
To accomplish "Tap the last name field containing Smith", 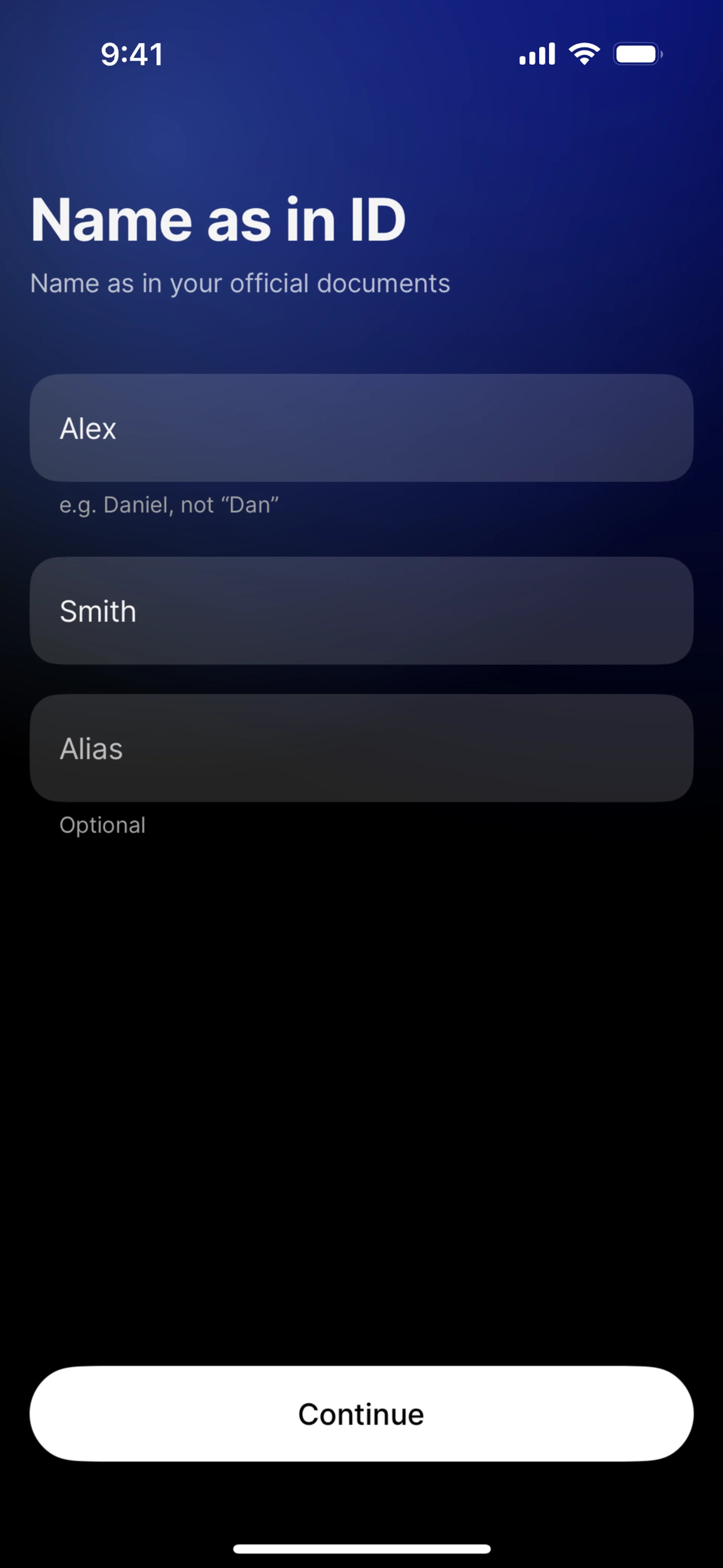I will pos(361,611).
